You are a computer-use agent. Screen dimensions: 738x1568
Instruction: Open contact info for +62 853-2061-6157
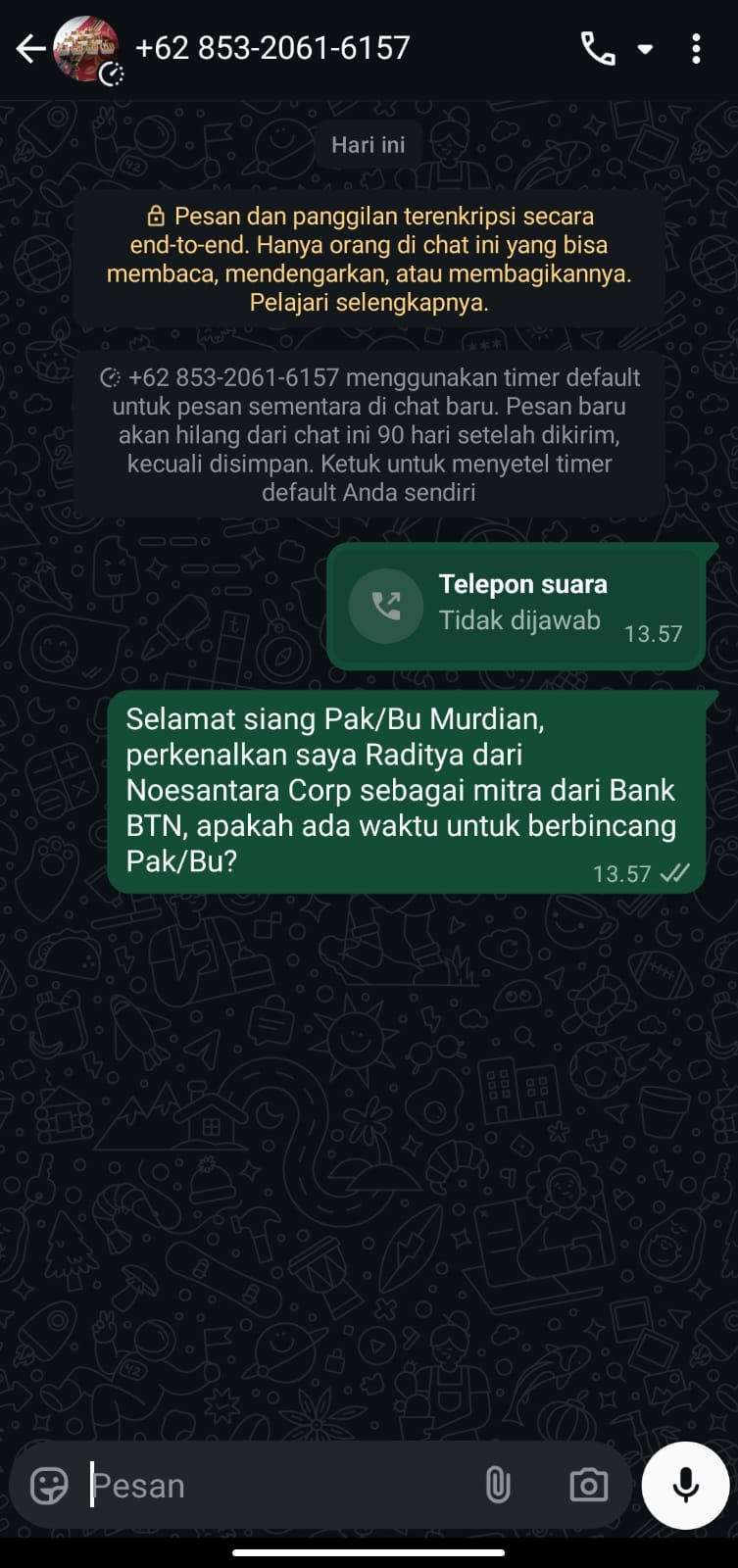(x=272, y=48)
